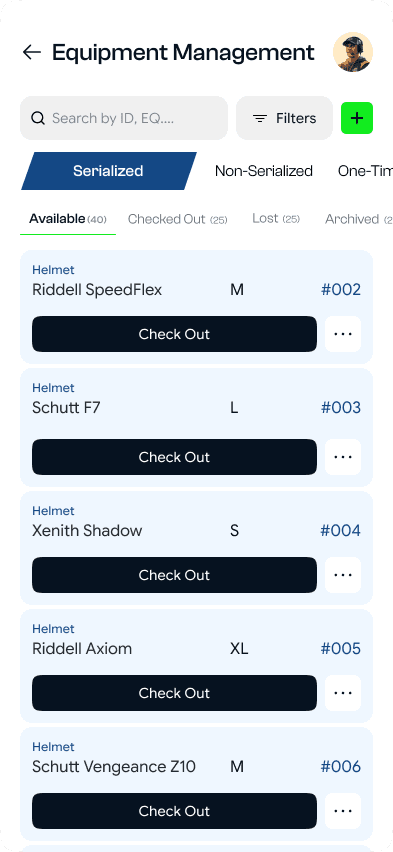
Task: Check out the Xenith Shadow helmet
Action: 174,575
